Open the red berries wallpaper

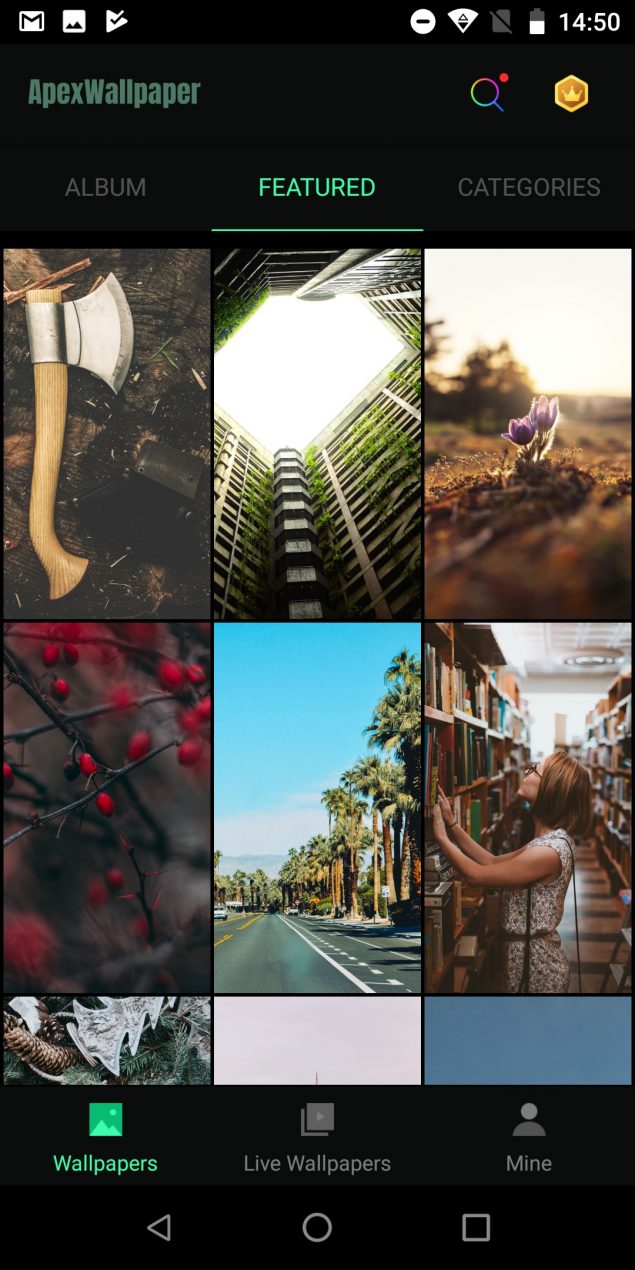(106, 807)
